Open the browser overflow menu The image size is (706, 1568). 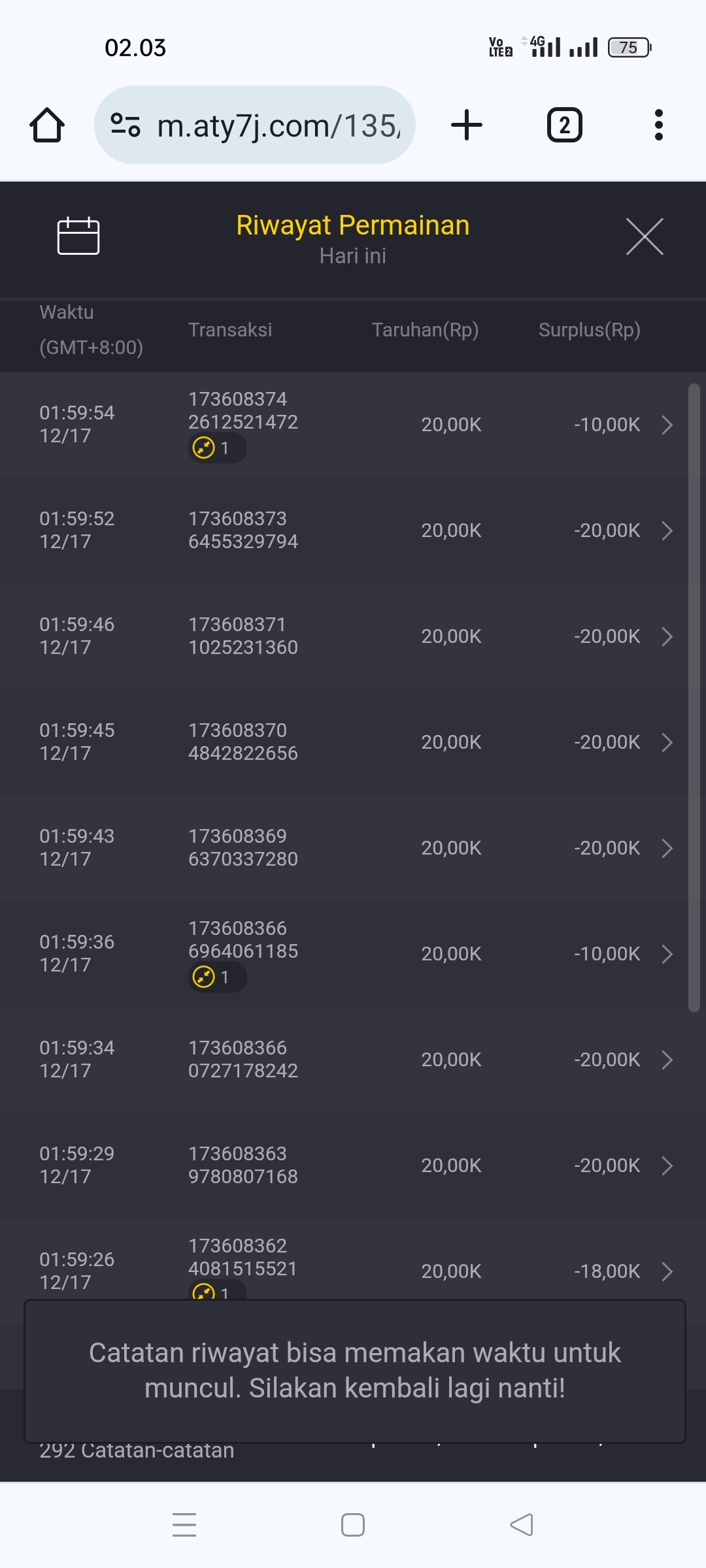[x=658, y=125]
